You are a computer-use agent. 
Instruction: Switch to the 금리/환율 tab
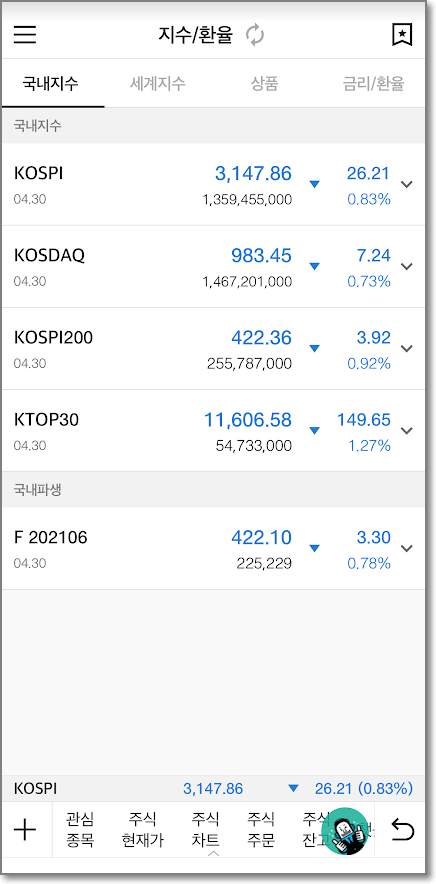pyautogui.click(x=374, y=84)
